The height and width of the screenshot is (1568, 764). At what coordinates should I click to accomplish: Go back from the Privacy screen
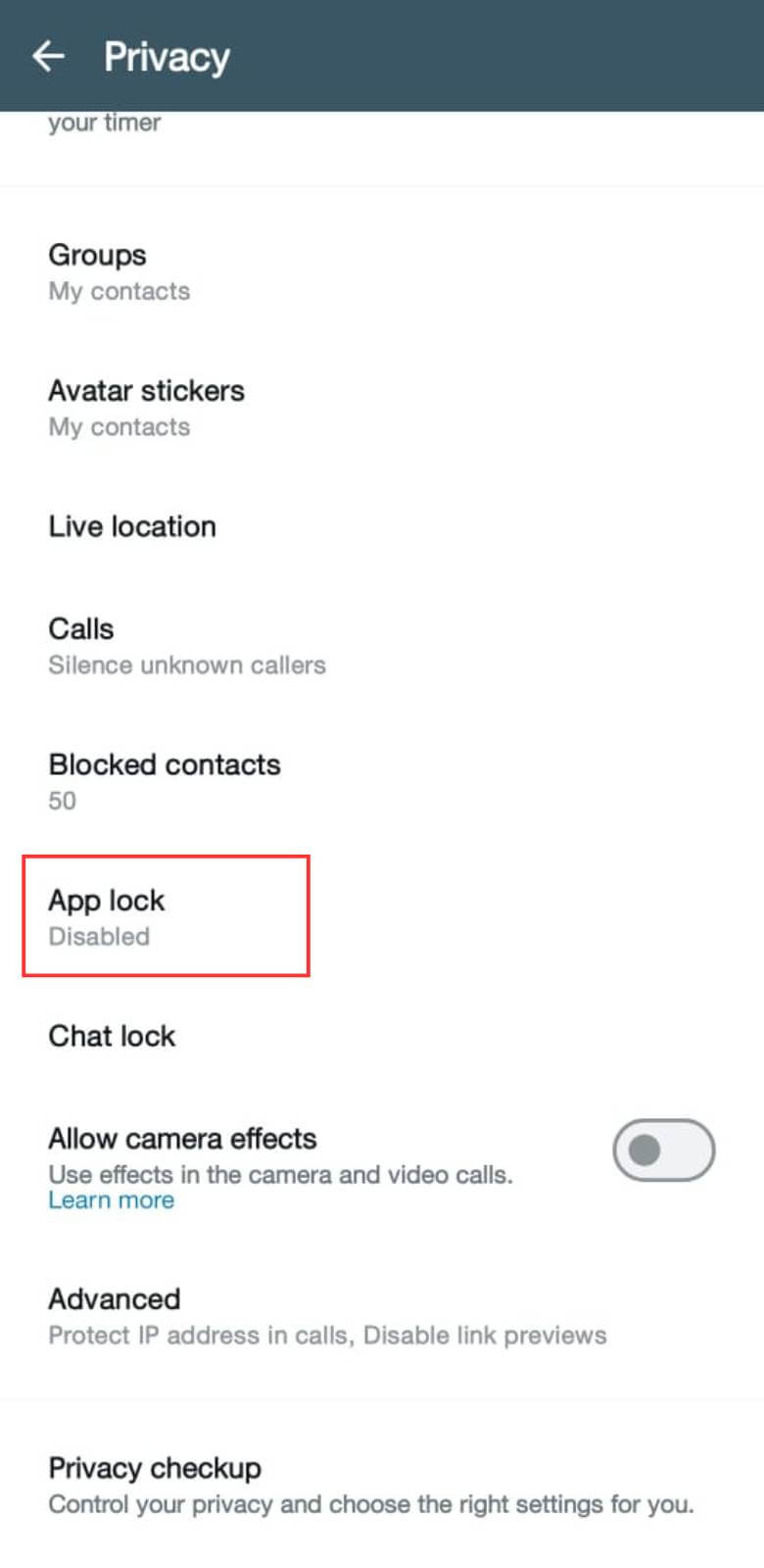pyautogui.click(x=48, y=56)
